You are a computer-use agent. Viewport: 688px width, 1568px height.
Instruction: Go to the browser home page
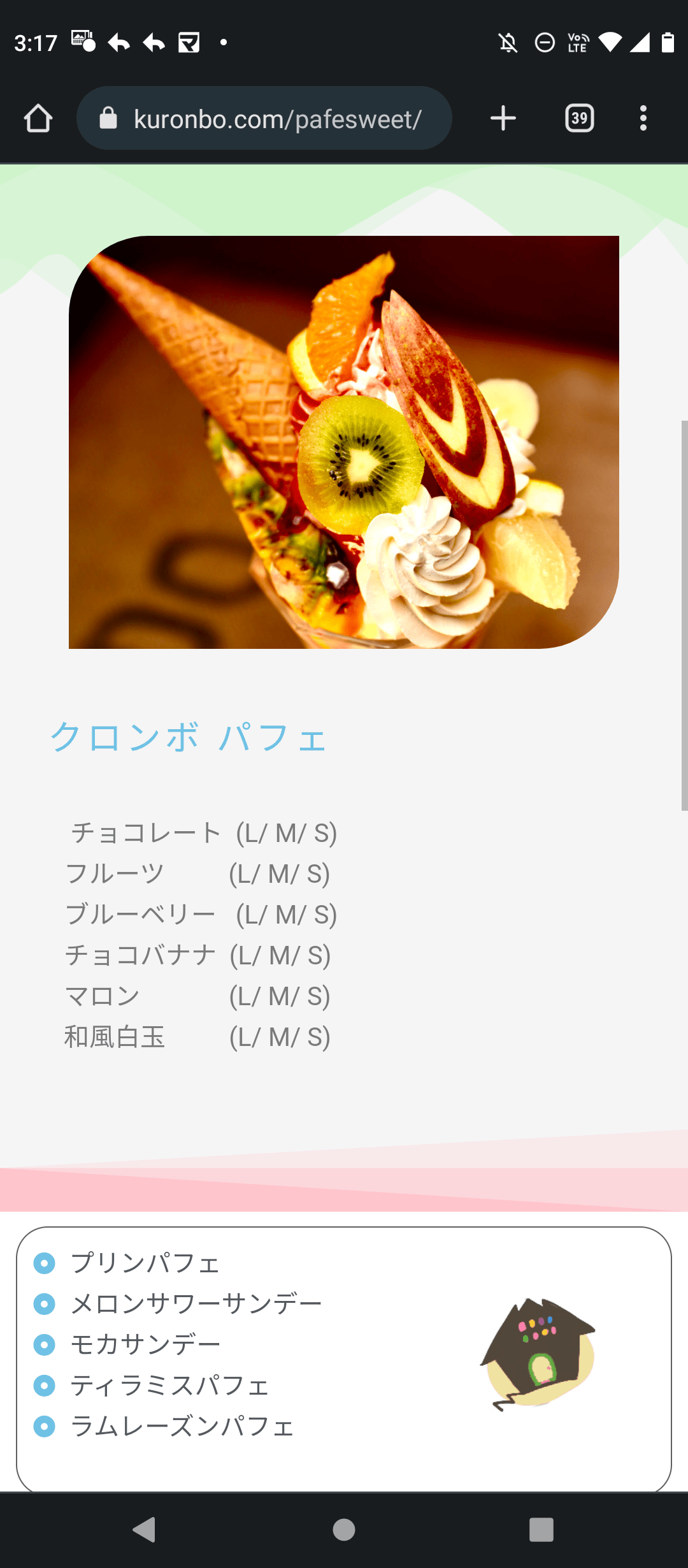click(x=38, y=119)
